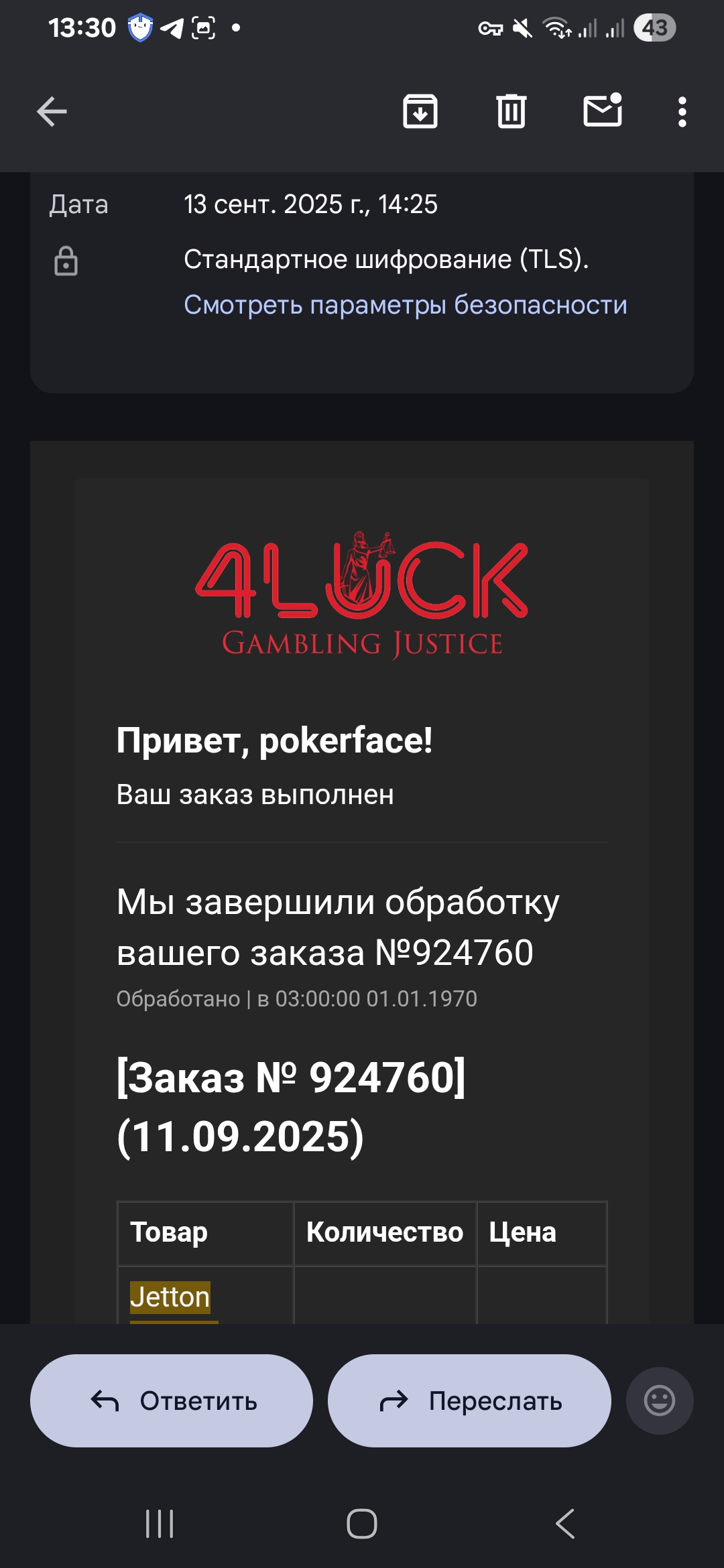The height and width of the screenshot is (1568, 724).
Task: Open the Jetton product link
Action: point(170,1297)
